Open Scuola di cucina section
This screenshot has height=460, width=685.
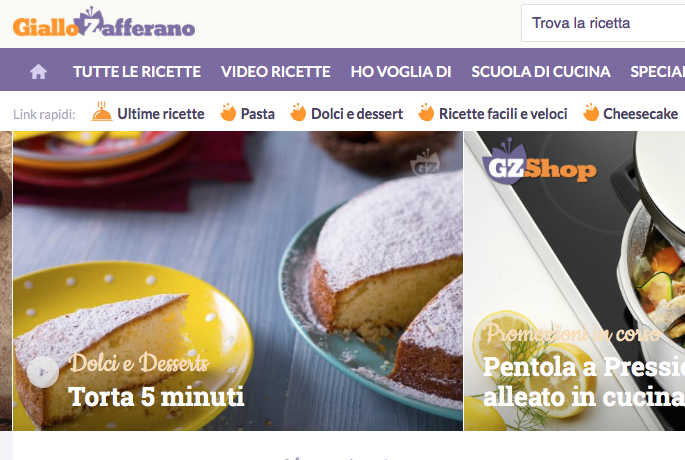(541, 72)
